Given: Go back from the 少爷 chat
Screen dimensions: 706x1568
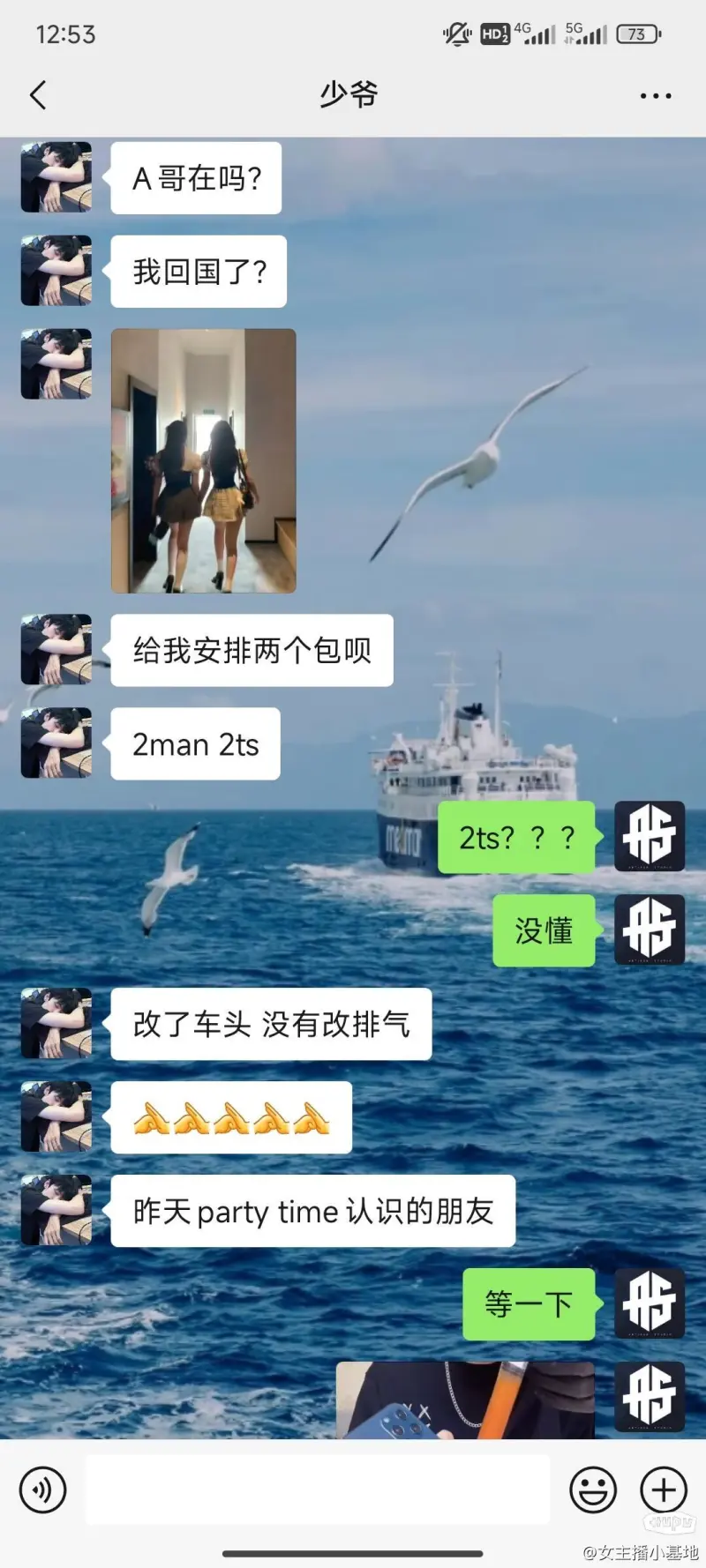Looking at the screenshot, I should pos(38,94).
